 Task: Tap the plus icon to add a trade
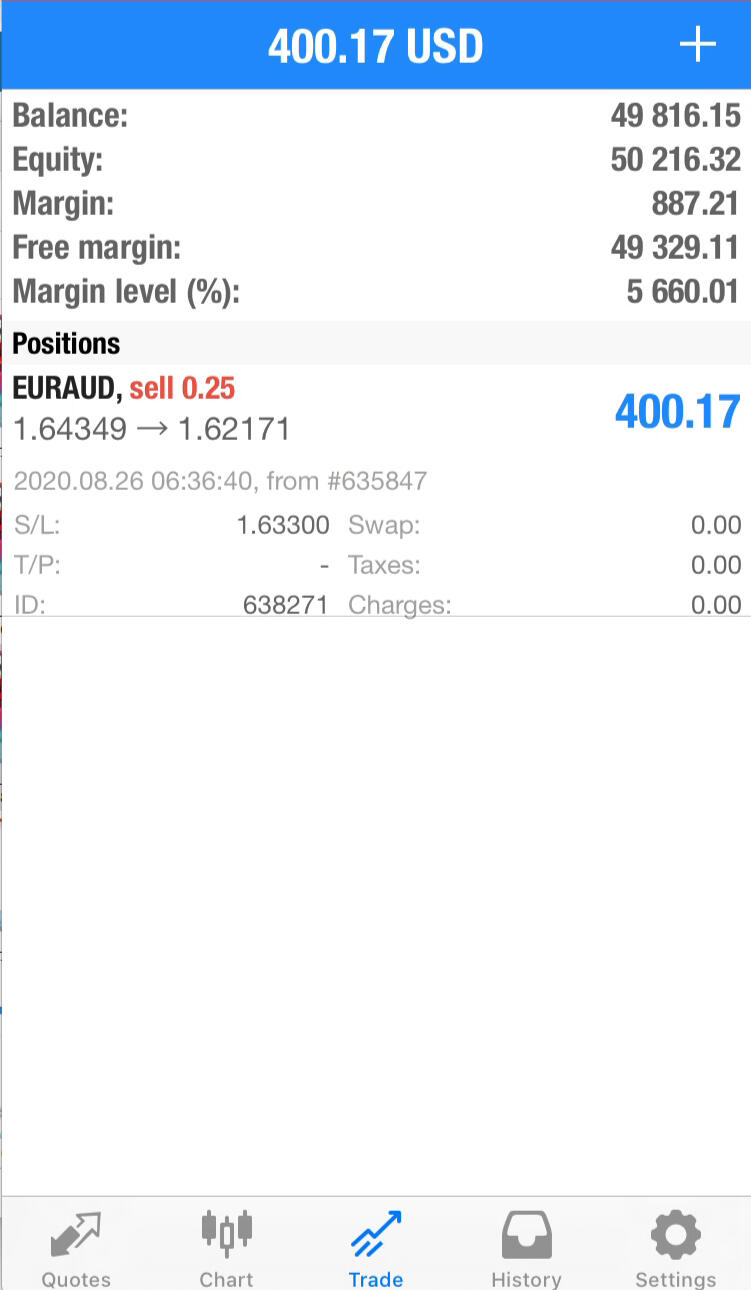(x=697, y=45)
